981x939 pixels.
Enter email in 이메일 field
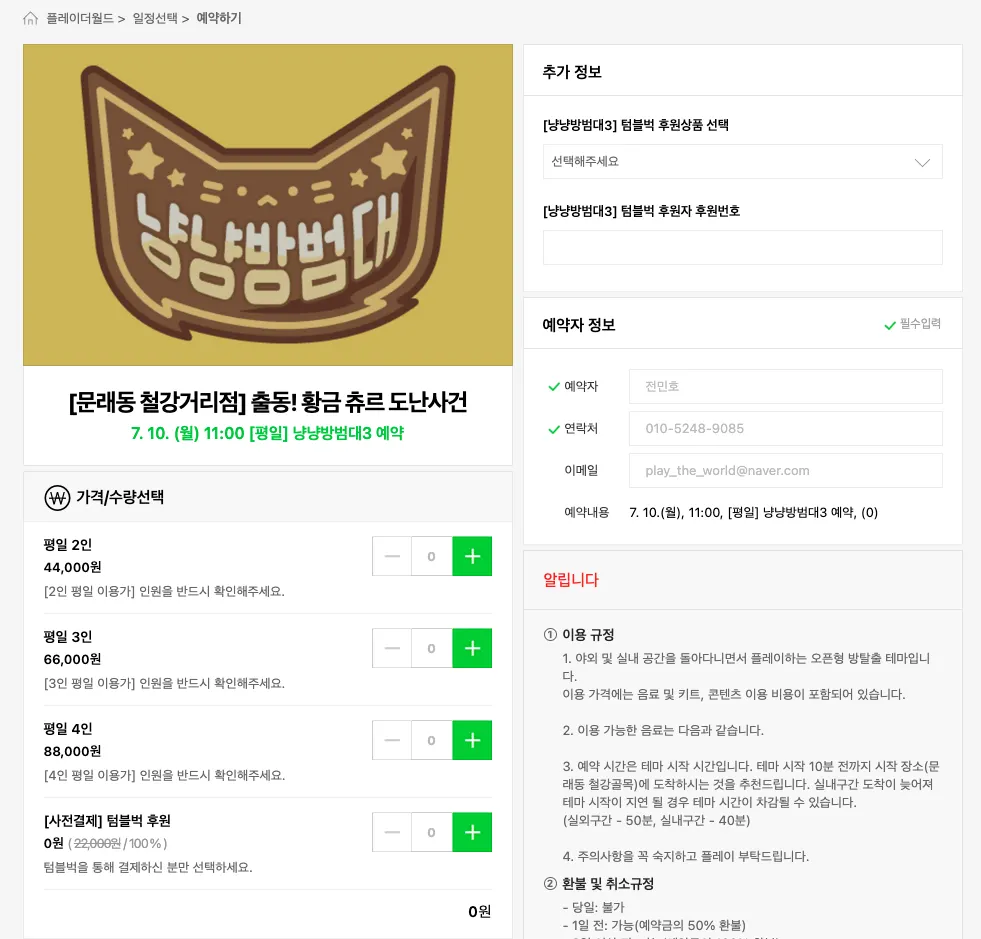pyautogui.click(x=785, y=470)
